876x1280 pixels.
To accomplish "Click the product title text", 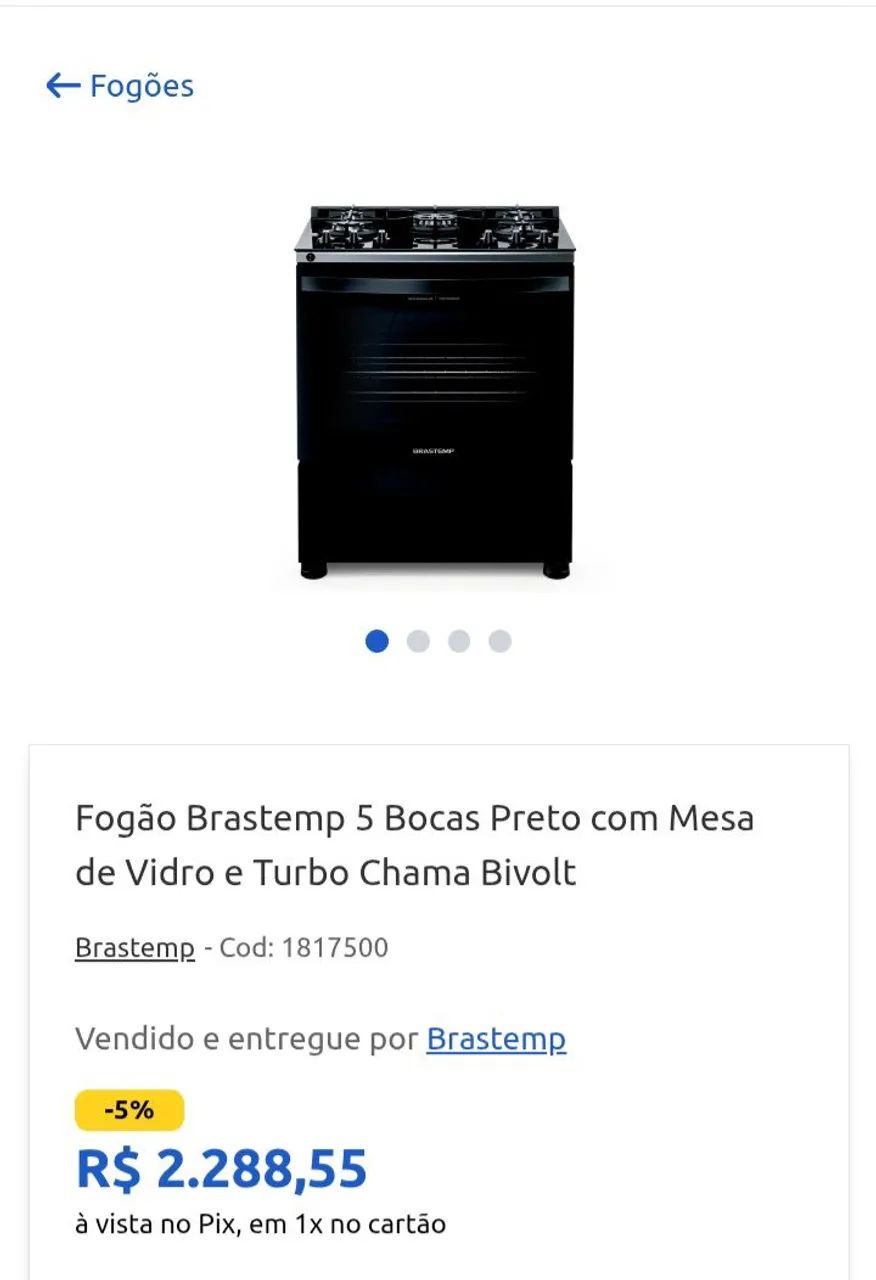I will point(414,844).
